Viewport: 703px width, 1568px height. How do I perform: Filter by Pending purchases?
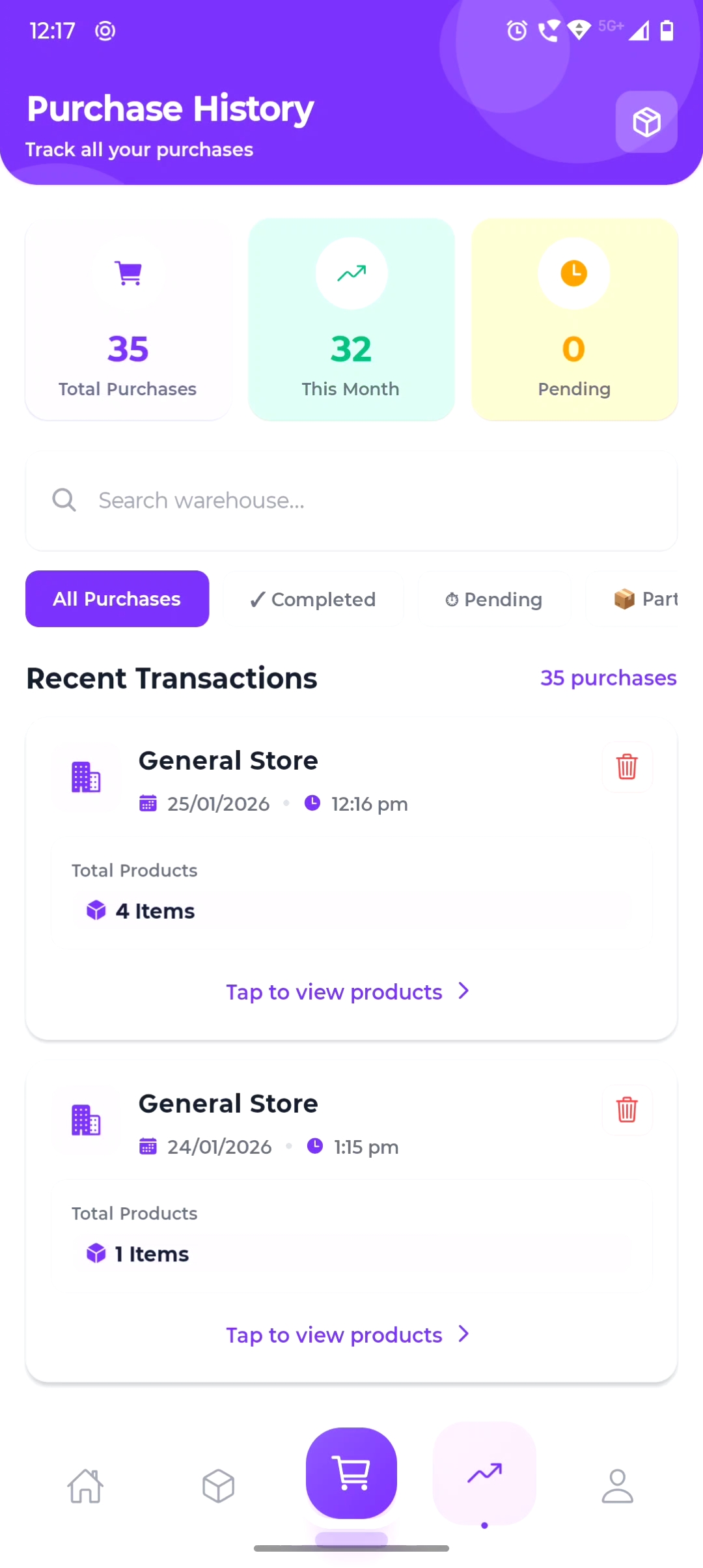tap(494, 600)
